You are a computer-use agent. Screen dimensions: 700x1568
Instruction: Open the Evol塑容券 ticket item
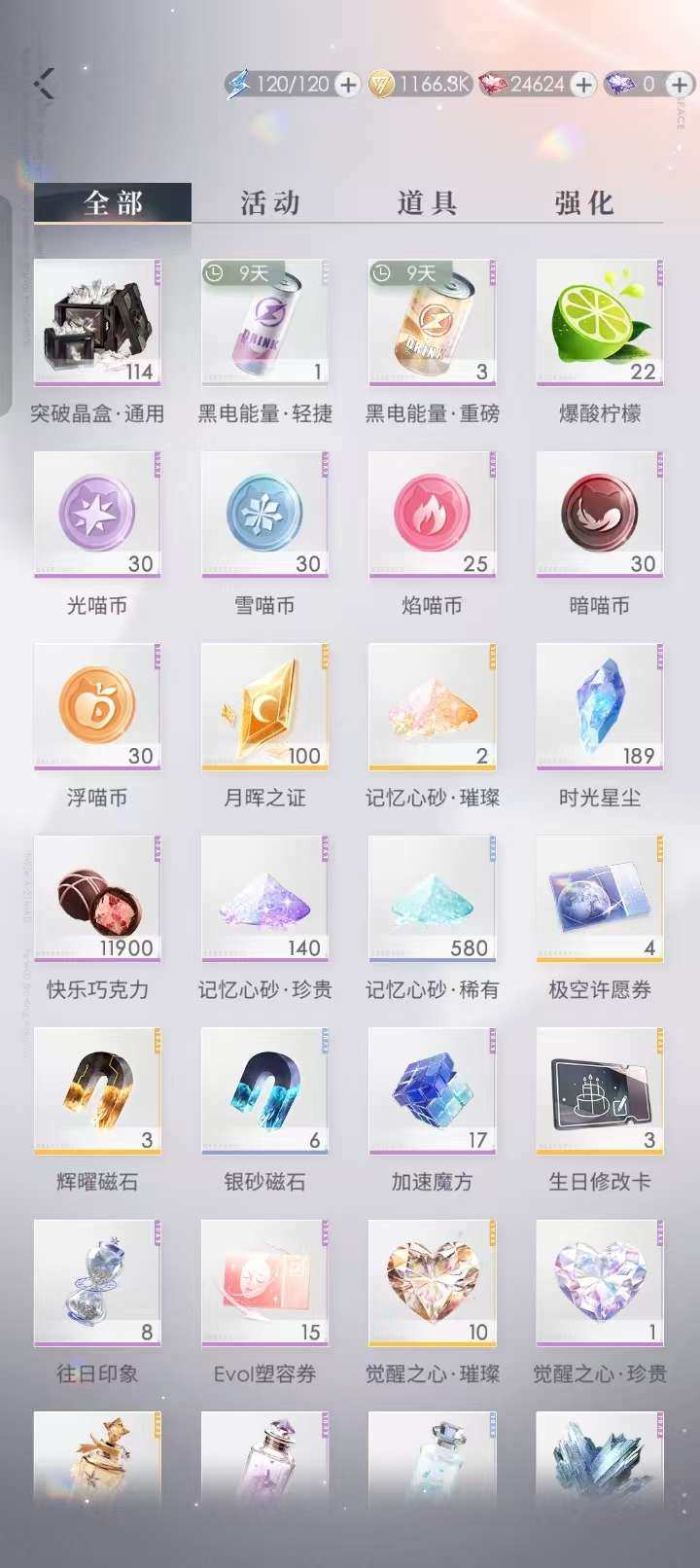pos(264,1282)
